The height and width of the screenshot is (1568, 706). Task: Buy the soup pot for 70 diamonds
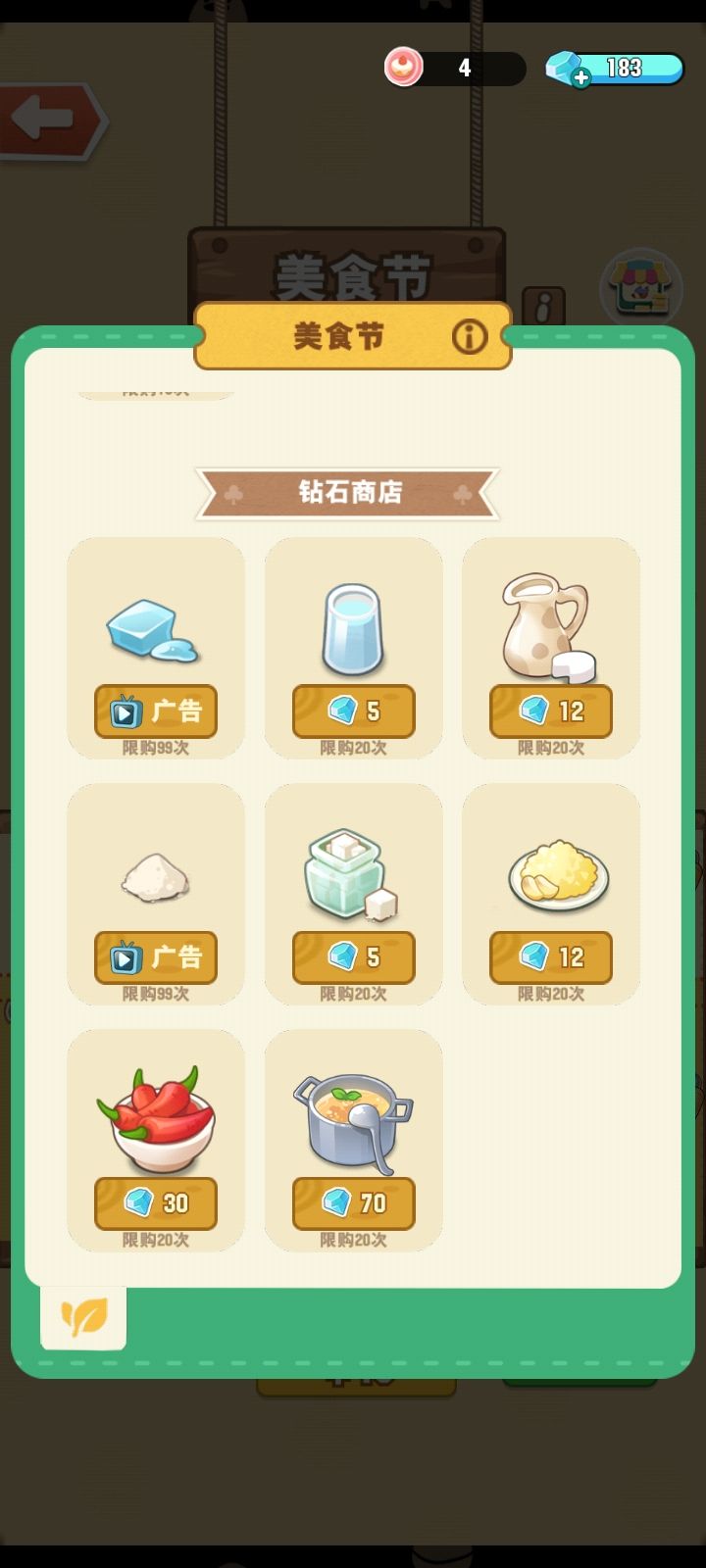coord(353,1203)
